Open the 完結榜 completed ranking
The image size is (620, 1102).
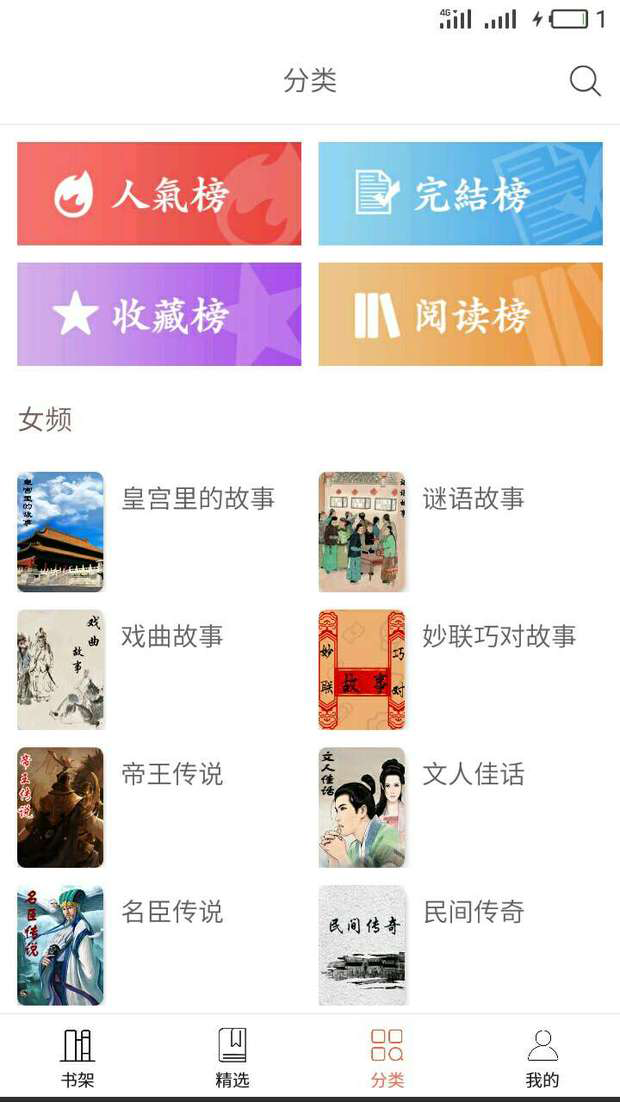coord(460,194)
